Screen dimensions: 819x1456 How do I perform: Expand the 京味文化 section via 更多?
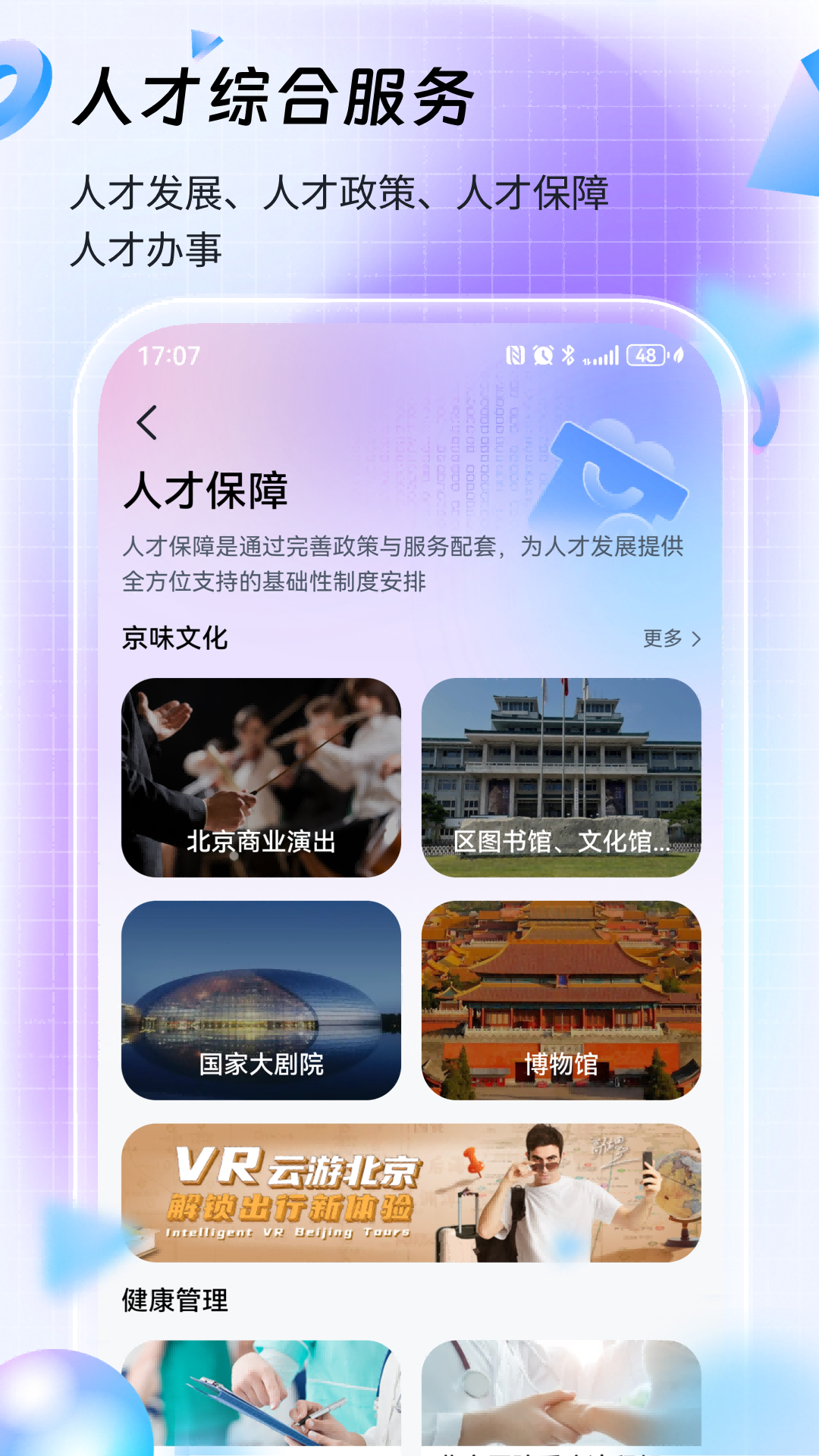664,639
